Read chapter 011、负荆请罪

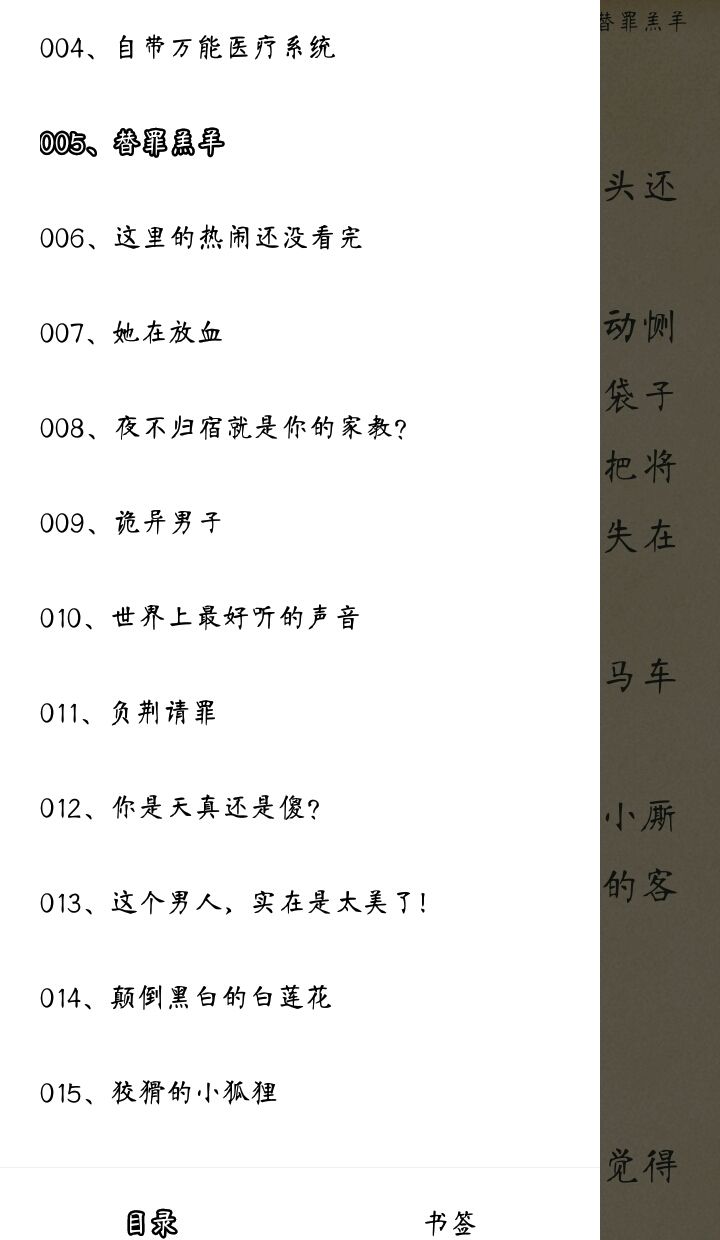[128, 713]
